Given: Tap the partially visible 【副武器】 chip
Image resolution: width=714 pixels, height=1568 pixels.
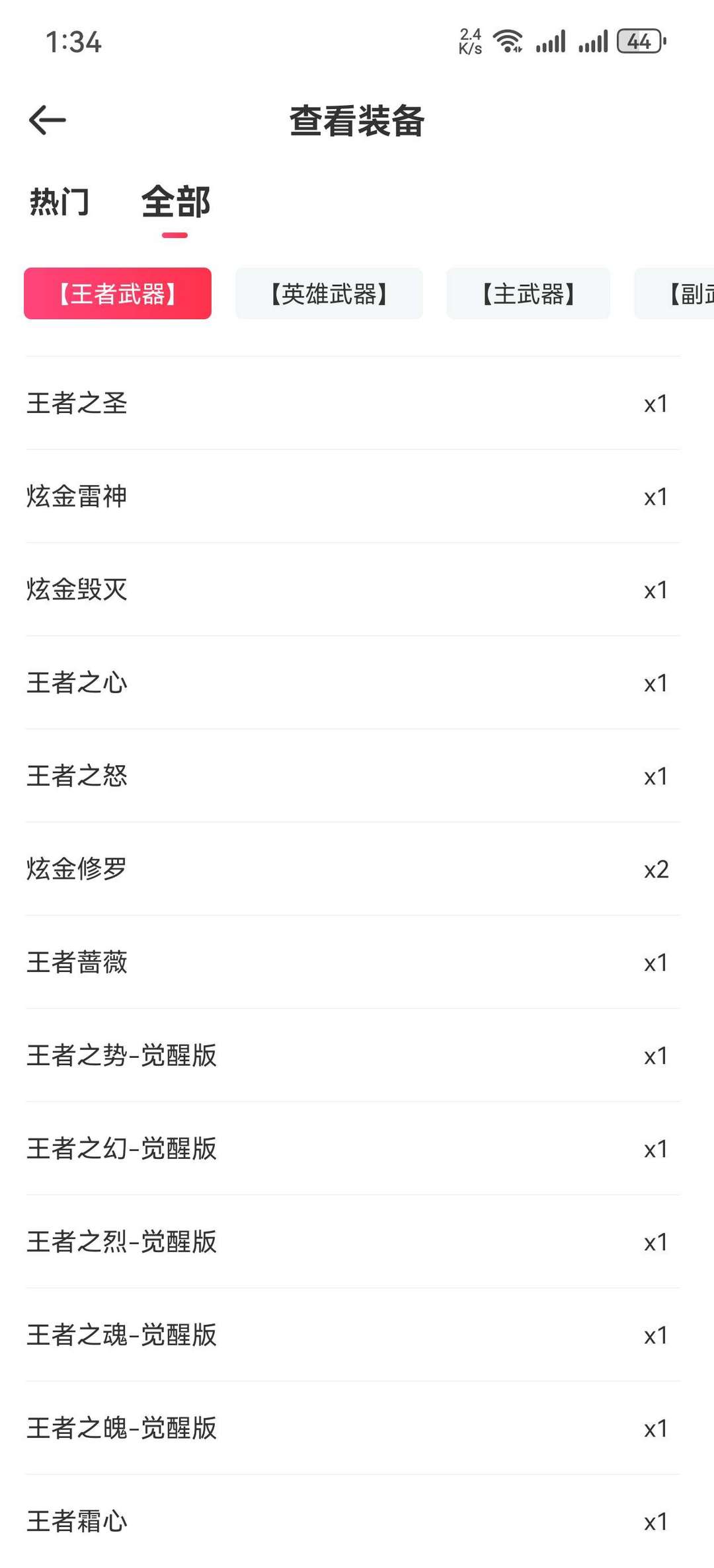Looking at the screenshot, I should pos(674,293).
